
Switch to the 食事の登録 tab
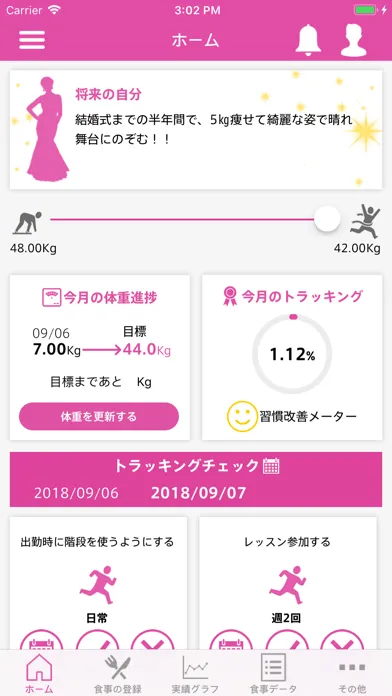tap(118, 673)
